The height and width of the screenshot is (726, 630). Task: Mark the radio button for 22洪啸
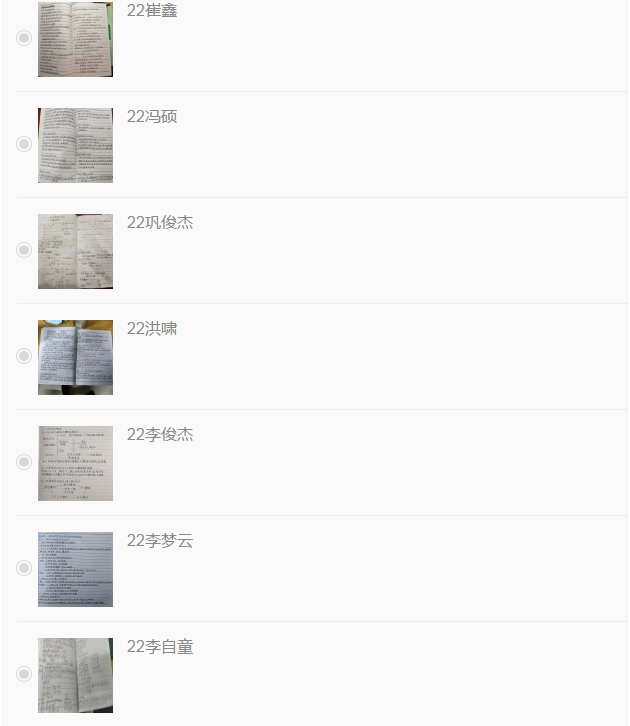(24, 356)
